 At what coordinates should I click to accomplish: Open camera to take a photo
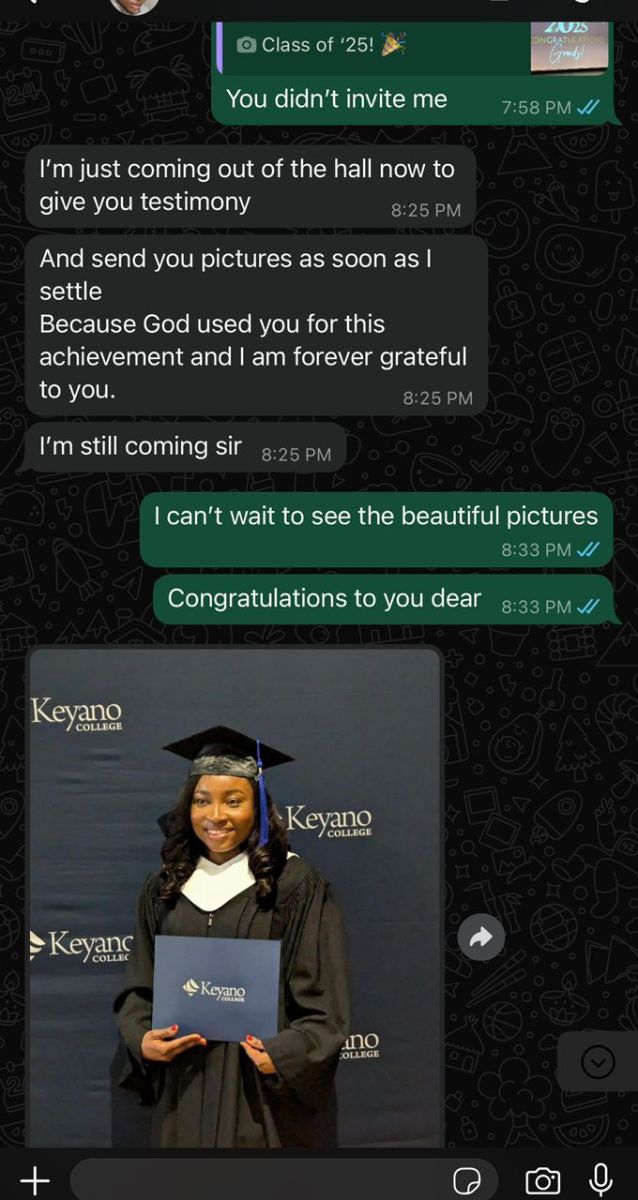tap(543, 1181)
